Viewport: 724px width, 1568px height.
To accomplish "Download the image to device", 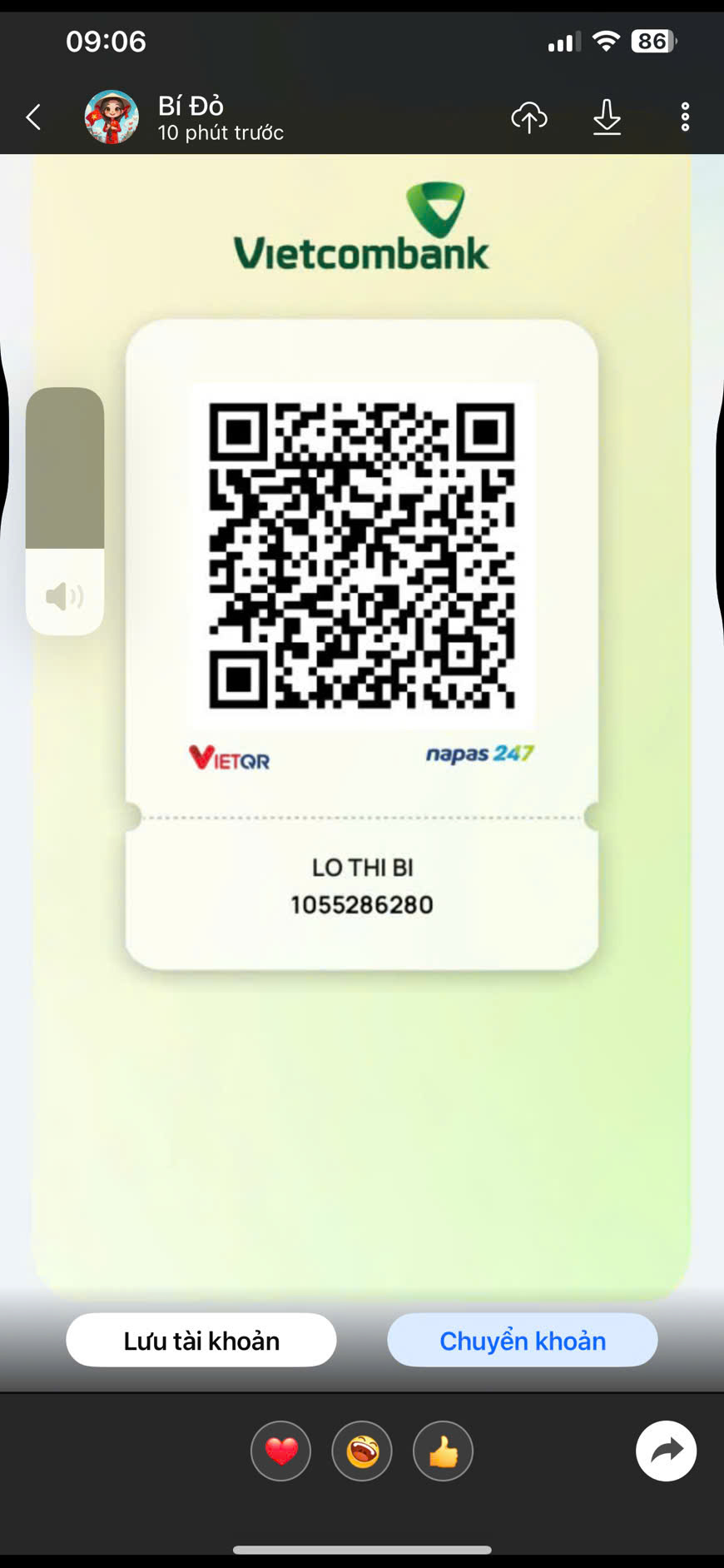I will point(607,117).
